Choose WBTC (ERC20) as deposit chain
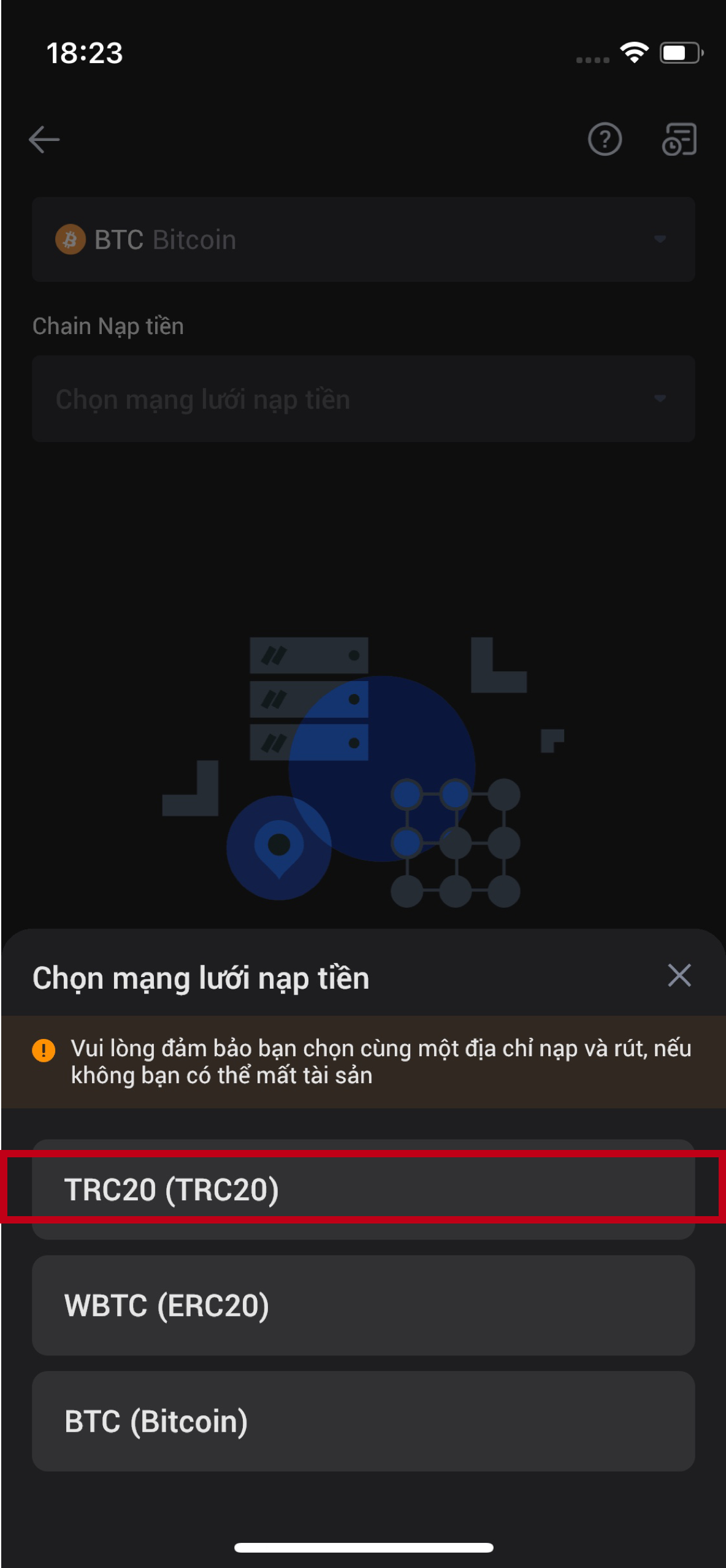This screenshot has width=726, height=1568. point(363,1305)
